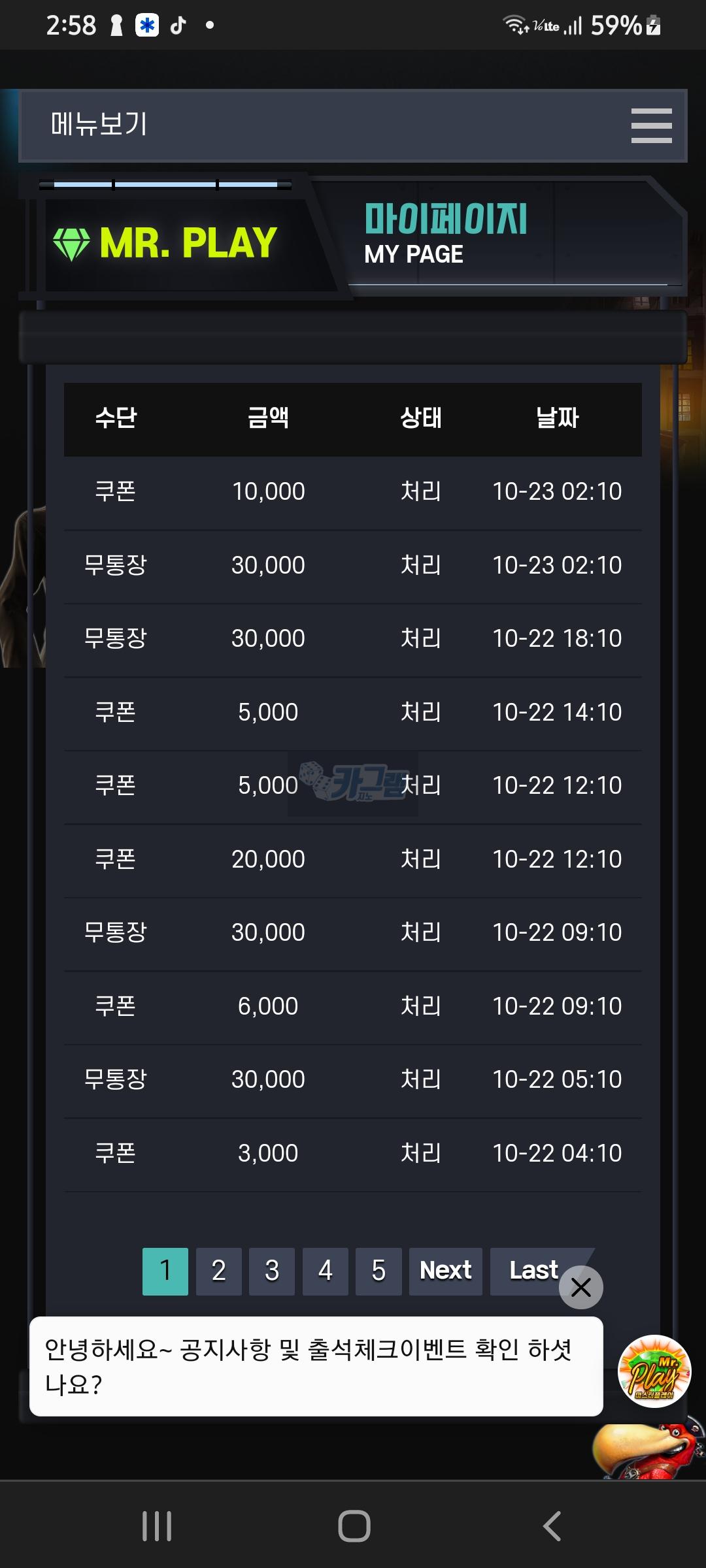Open the hamburger menu
Viewport: 706px width, 1568px height.
(x=651, y=125)
